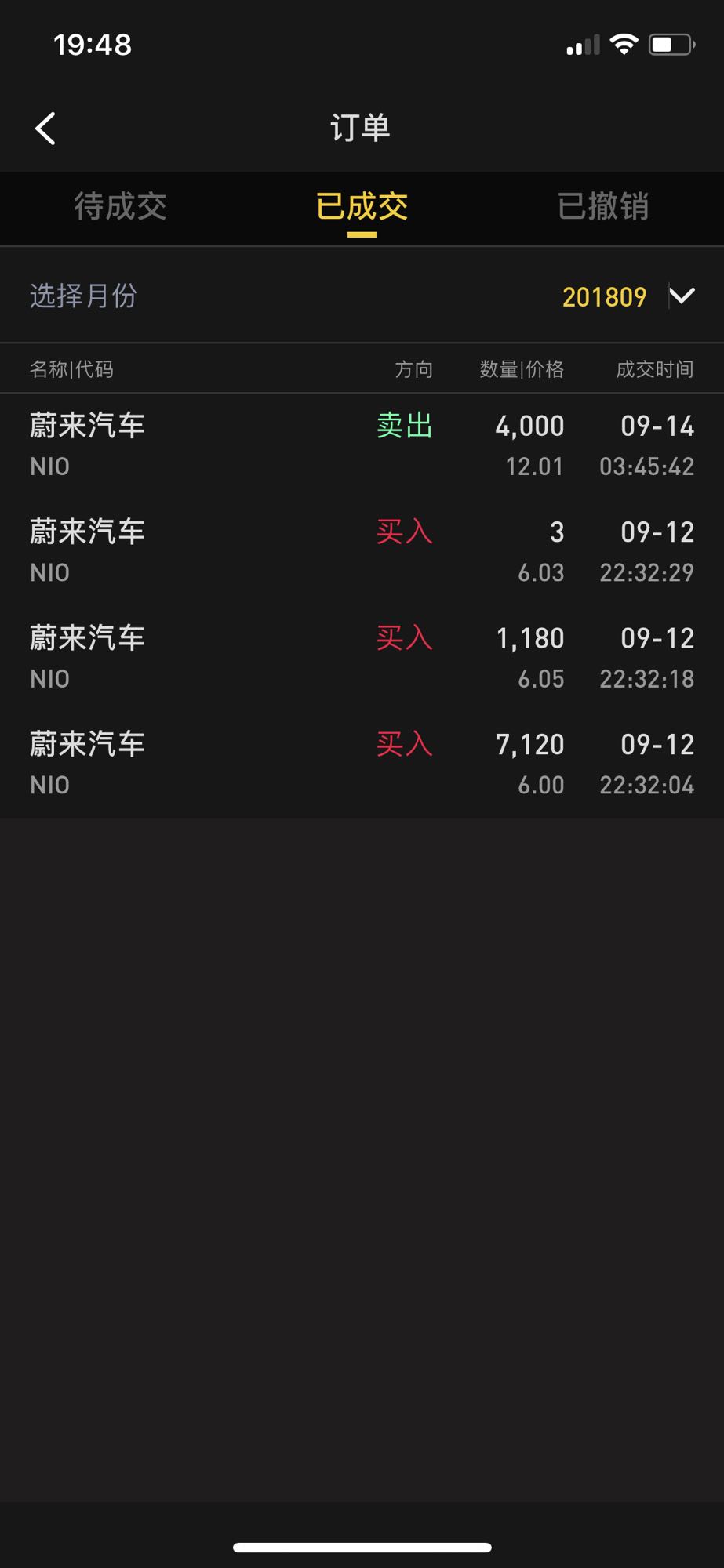Open the 买入 order of 3 shares
The height and width of the screenshot is (1568, 724).
(x=362, y=552)
